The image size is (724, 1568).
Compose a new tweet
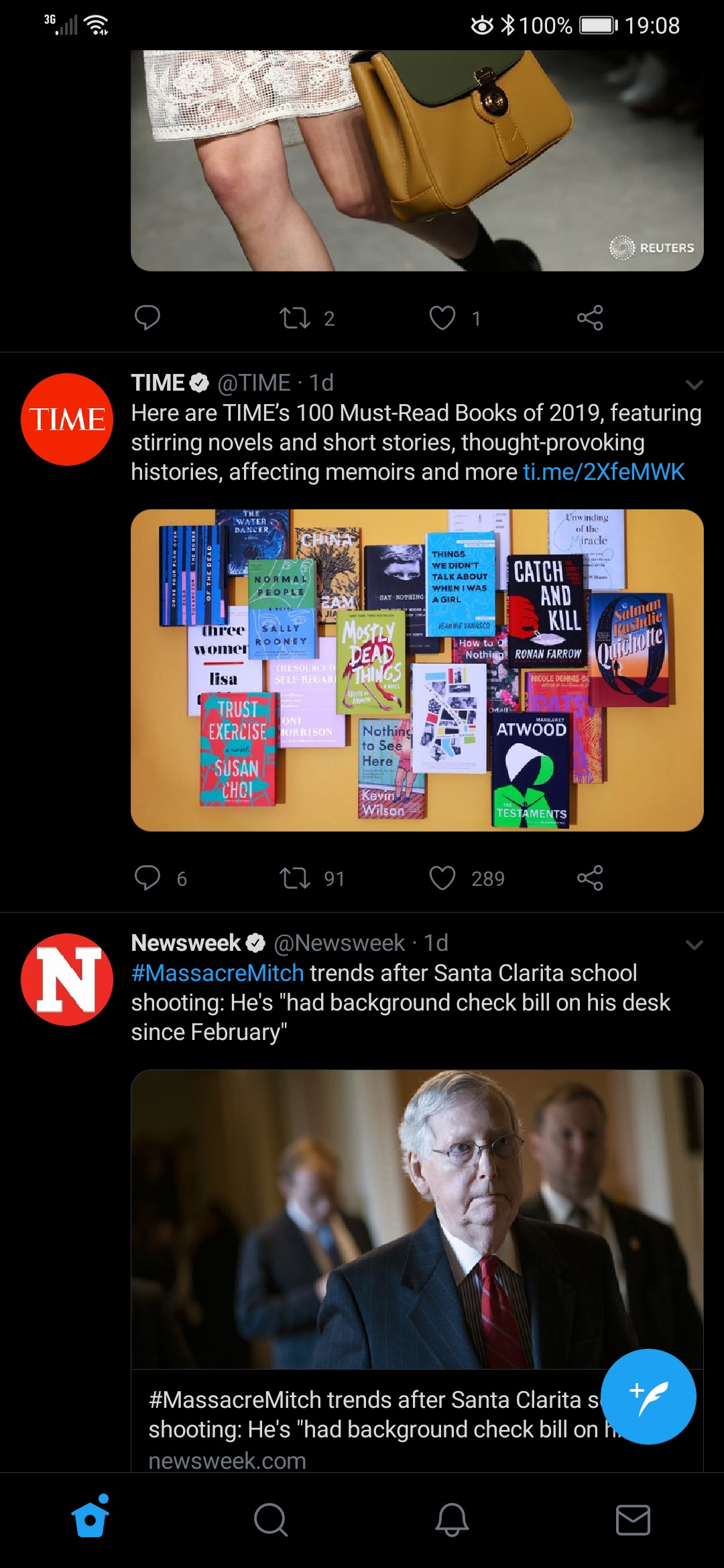point(648,1396)
